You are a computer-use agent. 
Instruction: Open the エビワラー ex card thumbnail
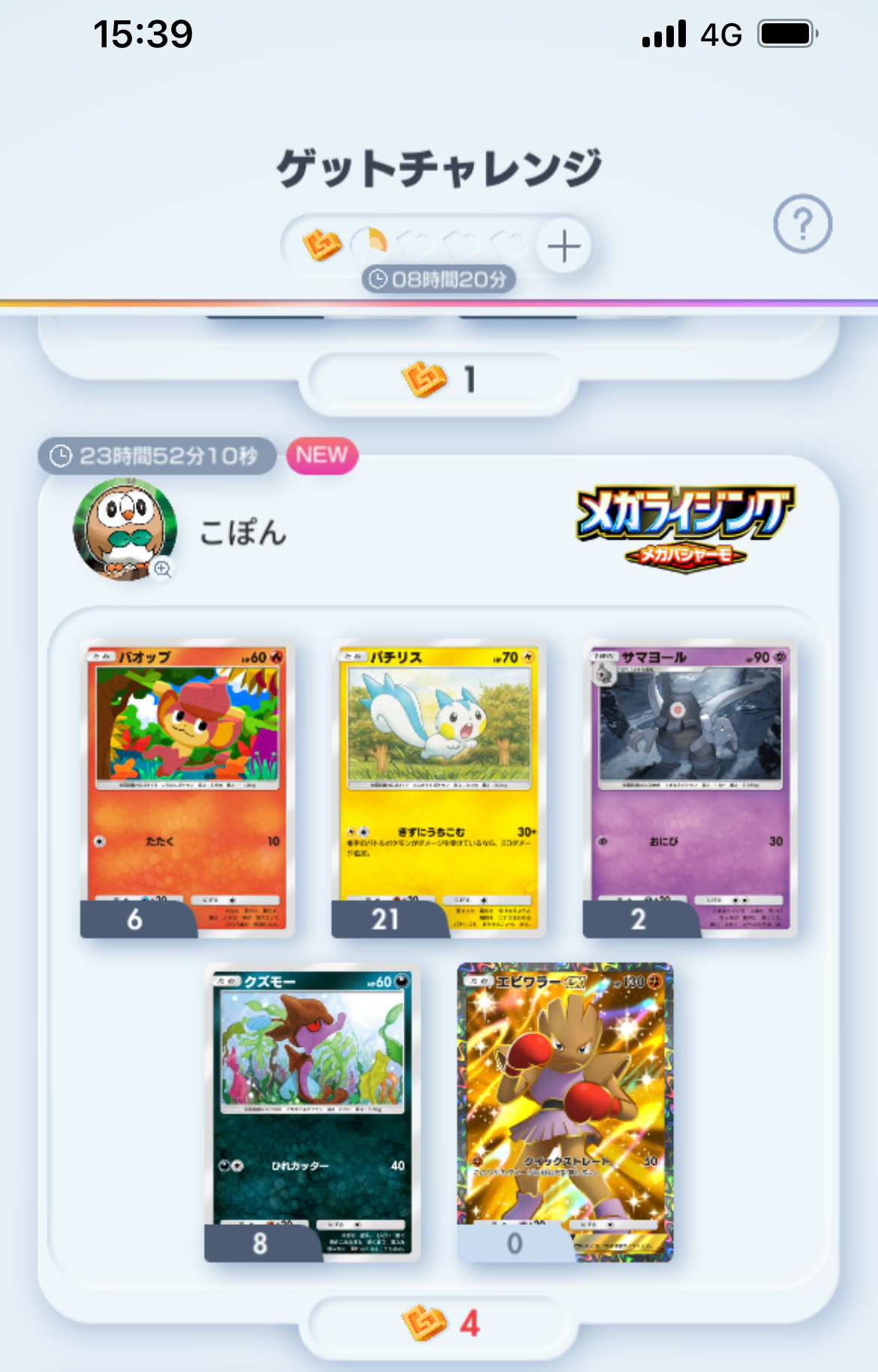[x=565, y=1112]
